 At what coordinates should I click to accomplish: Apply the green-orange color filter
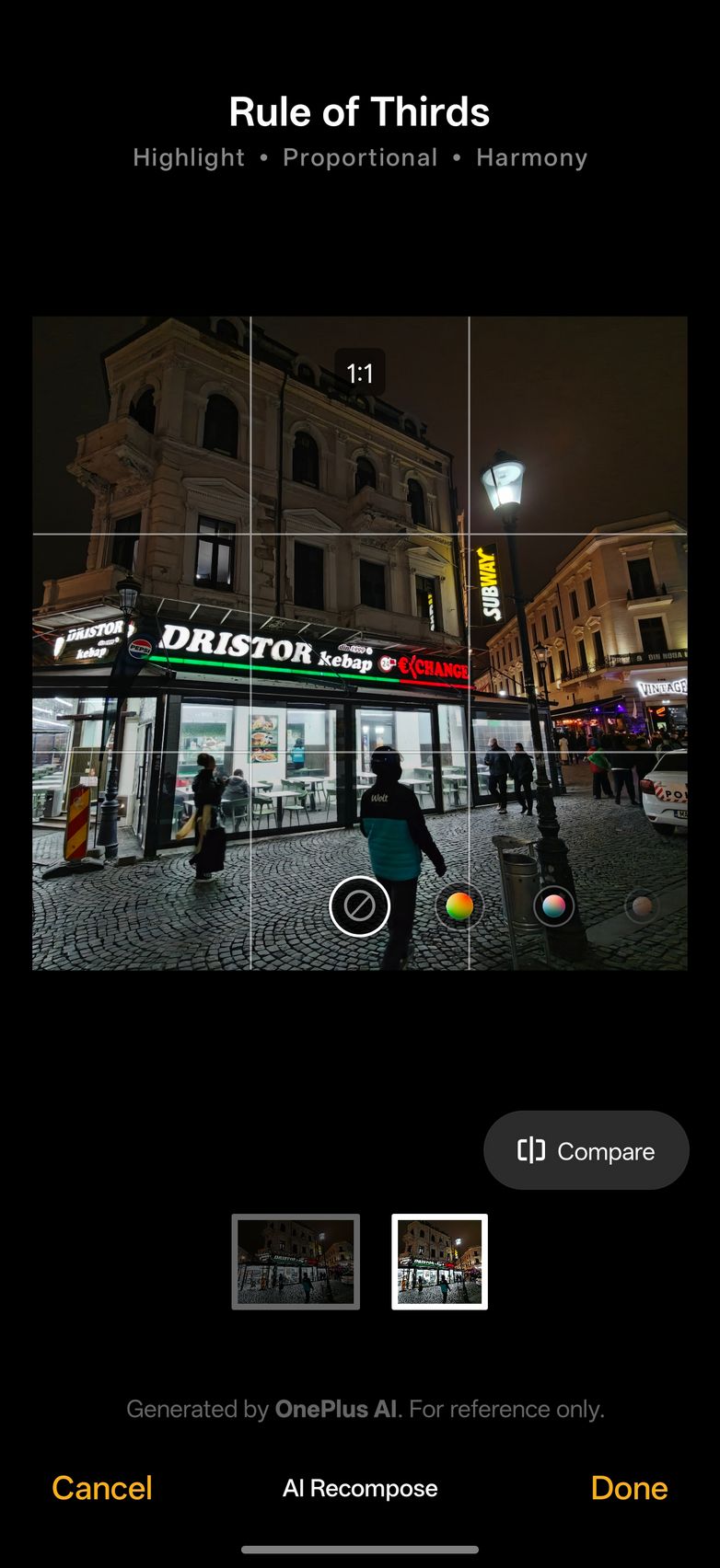point(459,906)
